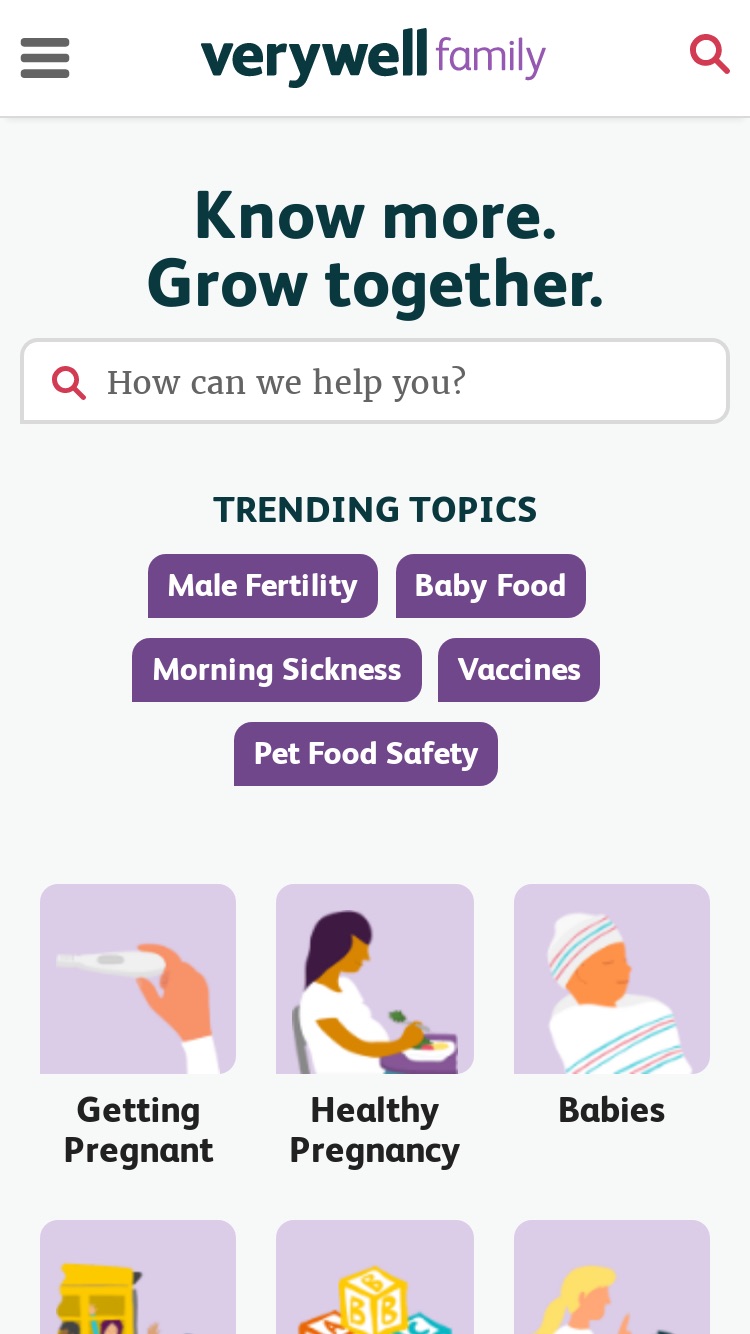
Task: View the Morning Sickness topic
Action: click(x=277, y=670)
